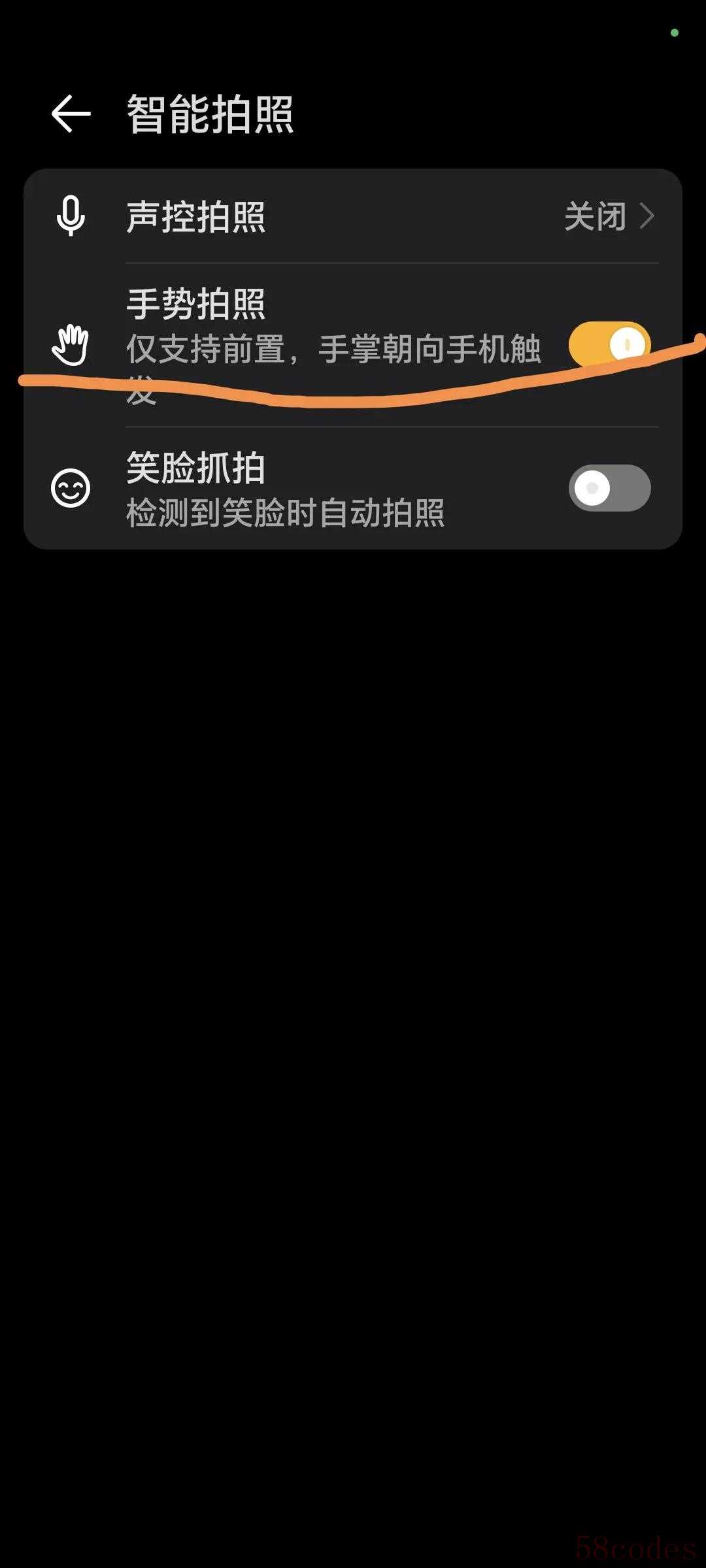Screen dimensions: 706x1568
Task: Enable the 笑脸抓拍 switch
Action: coord(609,488)
